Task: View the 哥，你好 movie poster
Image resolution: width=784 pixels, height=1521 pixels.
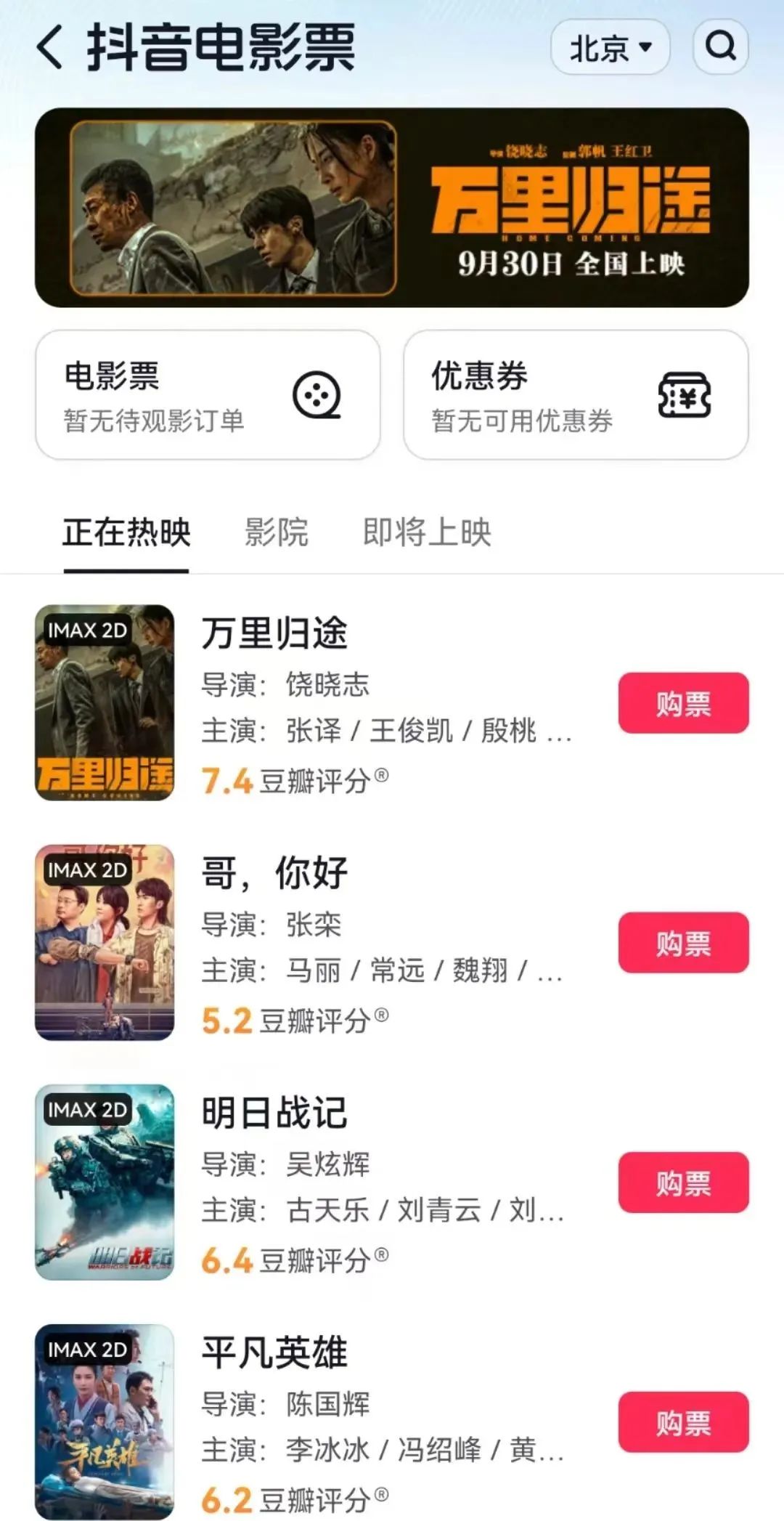Action: [x=105, y=943]
